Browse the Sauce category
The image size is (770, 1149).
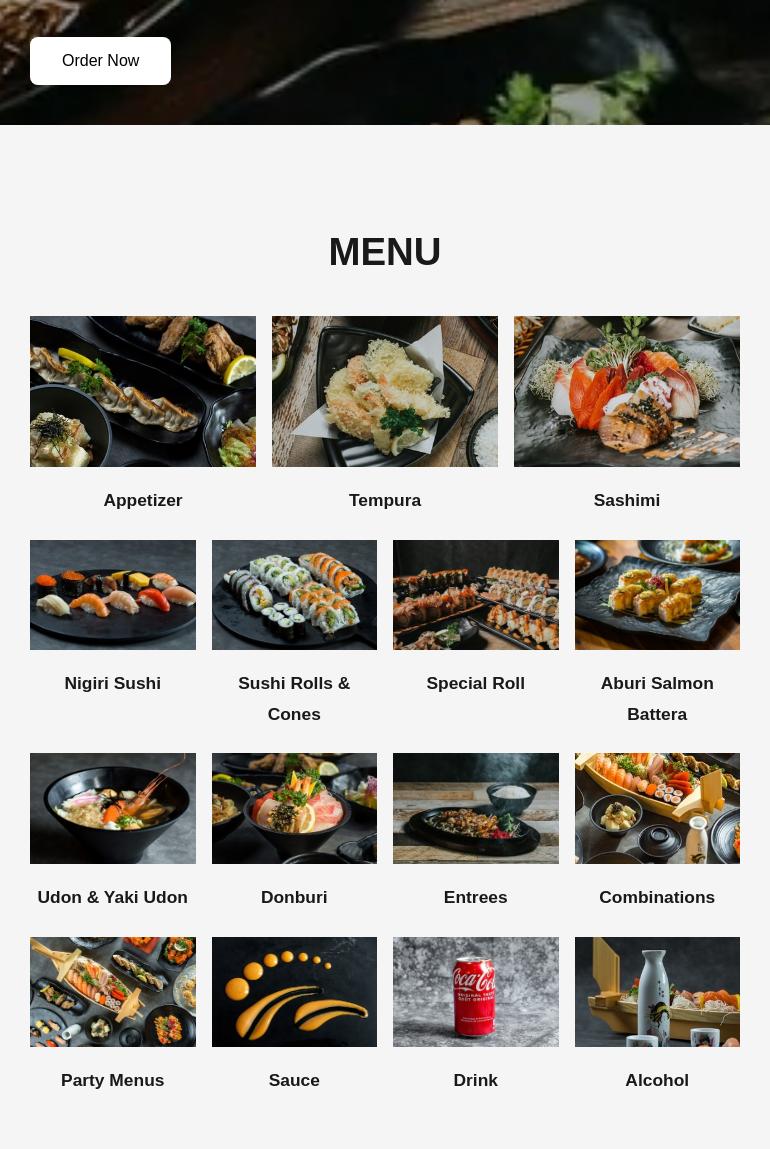[294, 992]
